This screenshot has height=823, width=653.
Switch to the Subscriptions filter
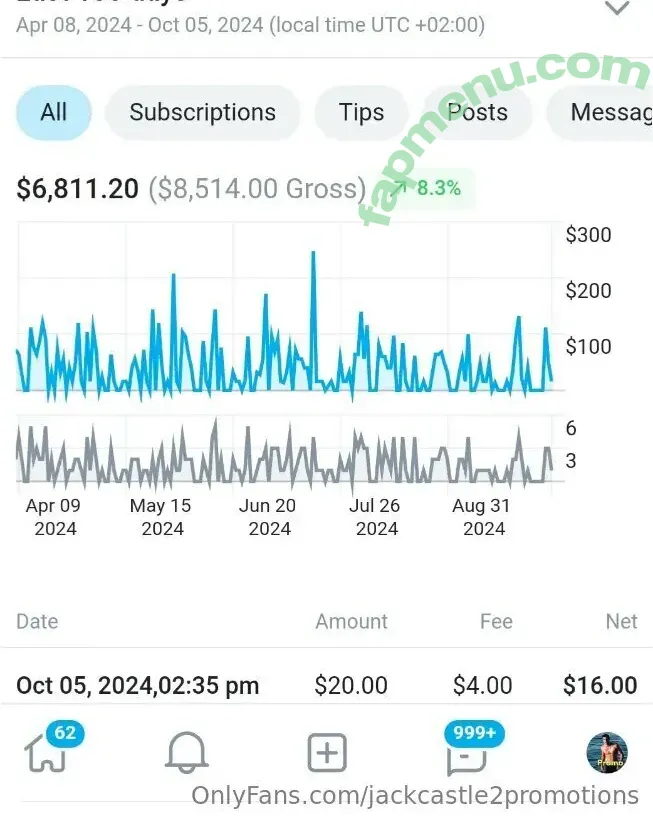pyautogui.click(x=202, y=112)
